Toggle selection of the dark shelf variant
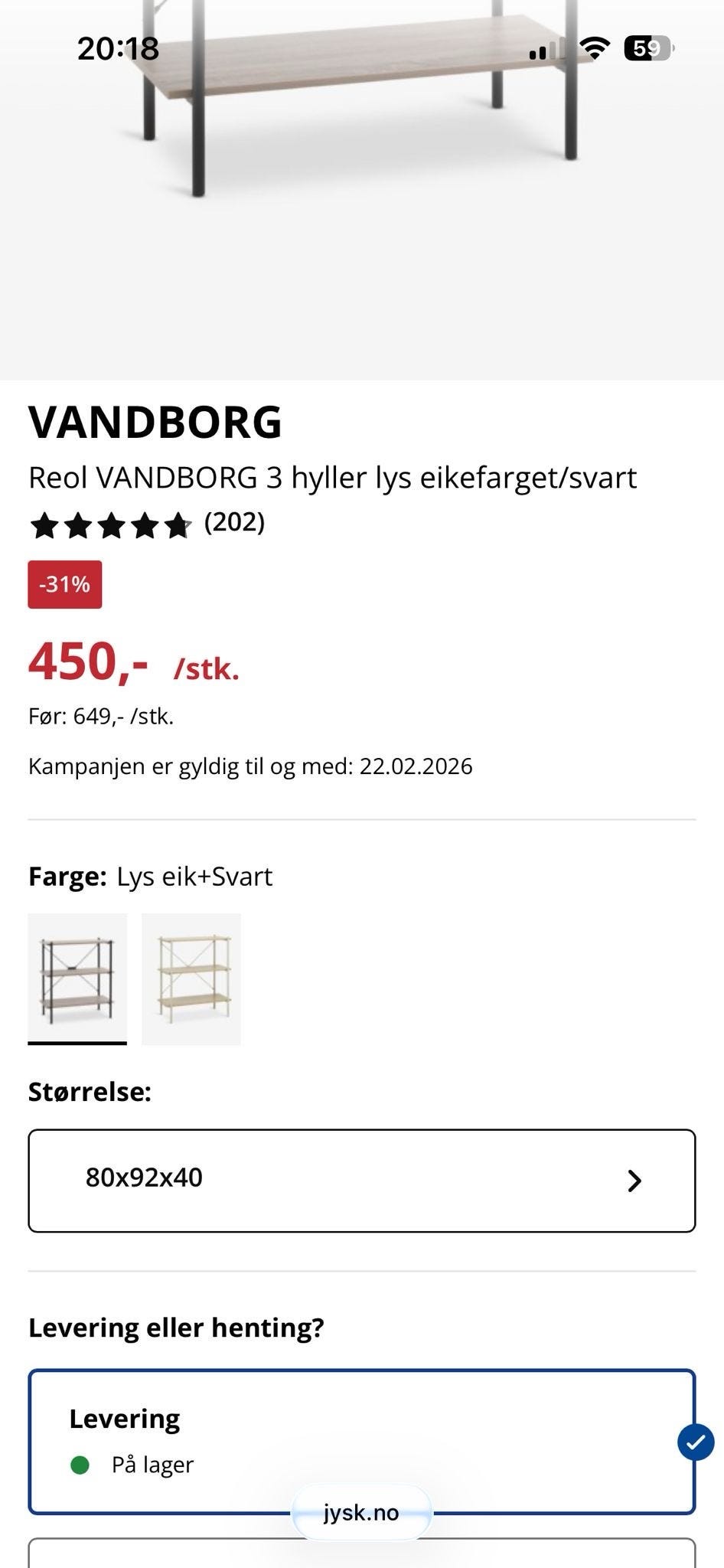 click(77, 977)
